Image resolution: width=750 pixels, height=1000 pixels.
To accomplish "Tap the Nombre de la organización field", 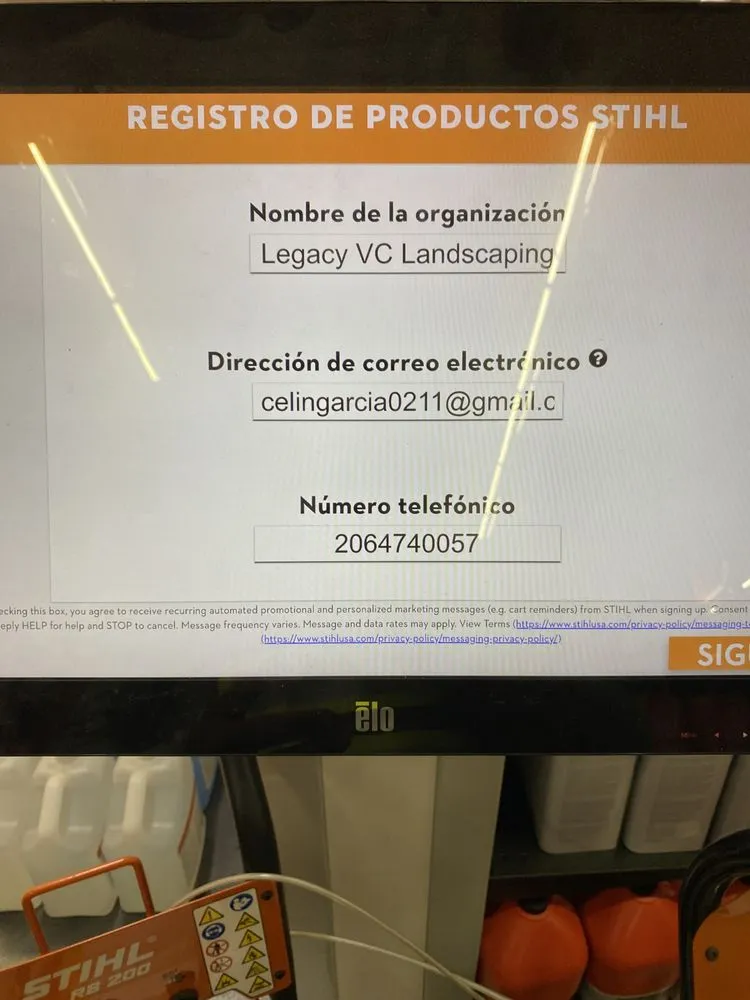I will (x=407, y=254).
